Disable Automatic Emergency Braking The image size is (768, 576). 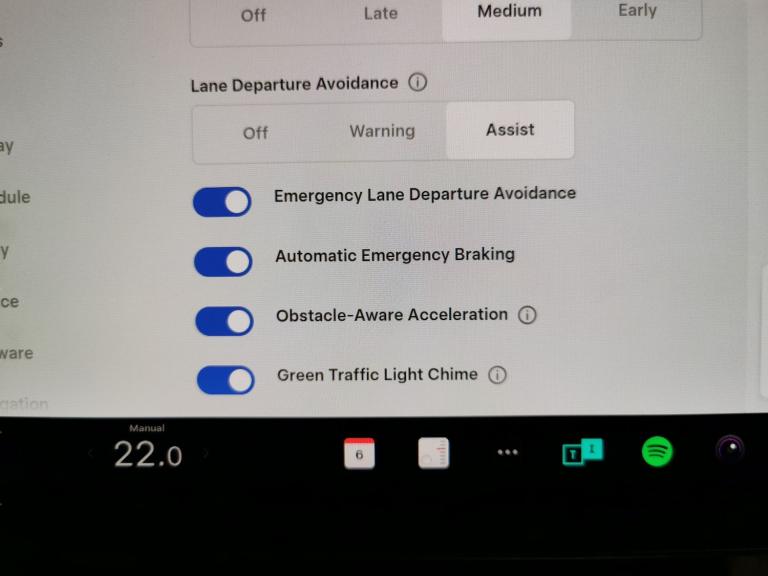(223, 262)
